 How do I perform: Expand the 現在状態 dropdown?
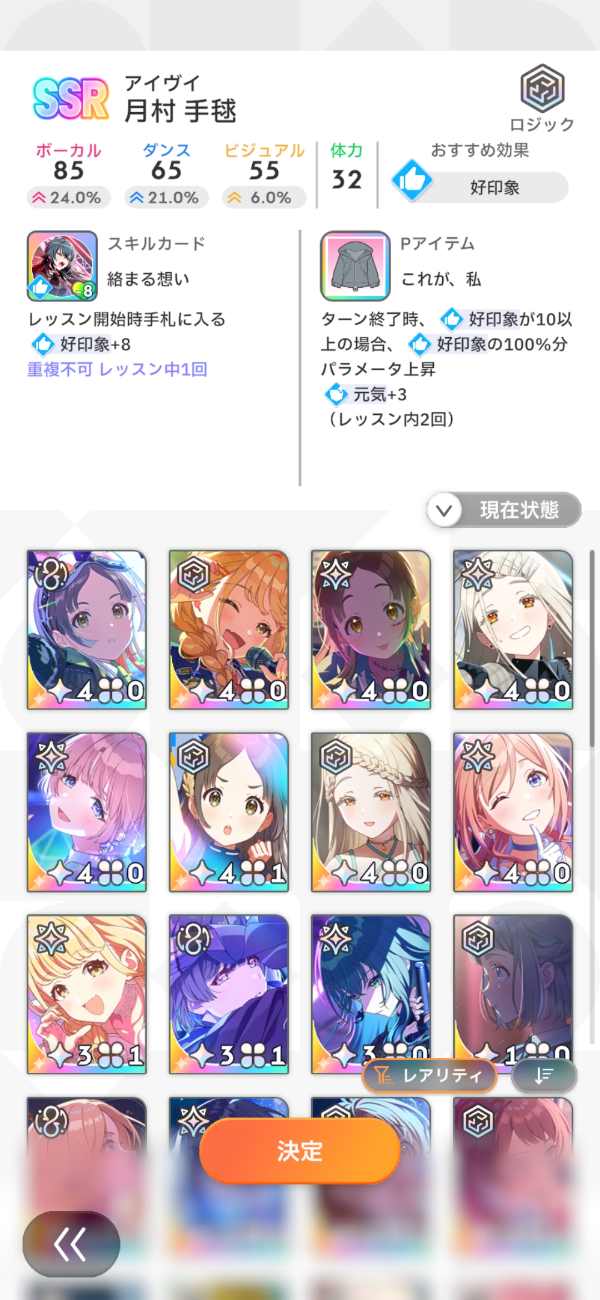click(x=504, y=510)
